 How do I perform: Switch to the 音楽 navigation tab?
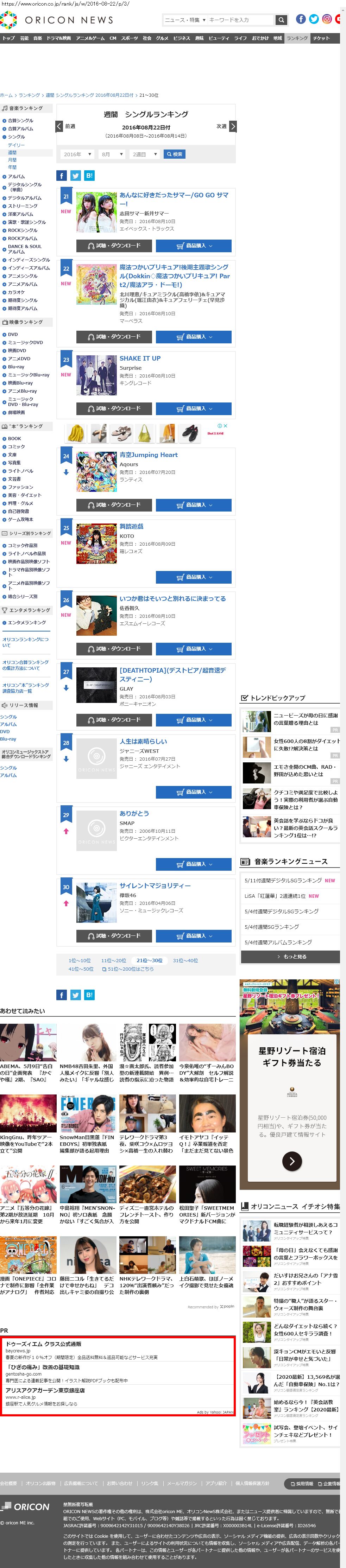click(38, 38)
